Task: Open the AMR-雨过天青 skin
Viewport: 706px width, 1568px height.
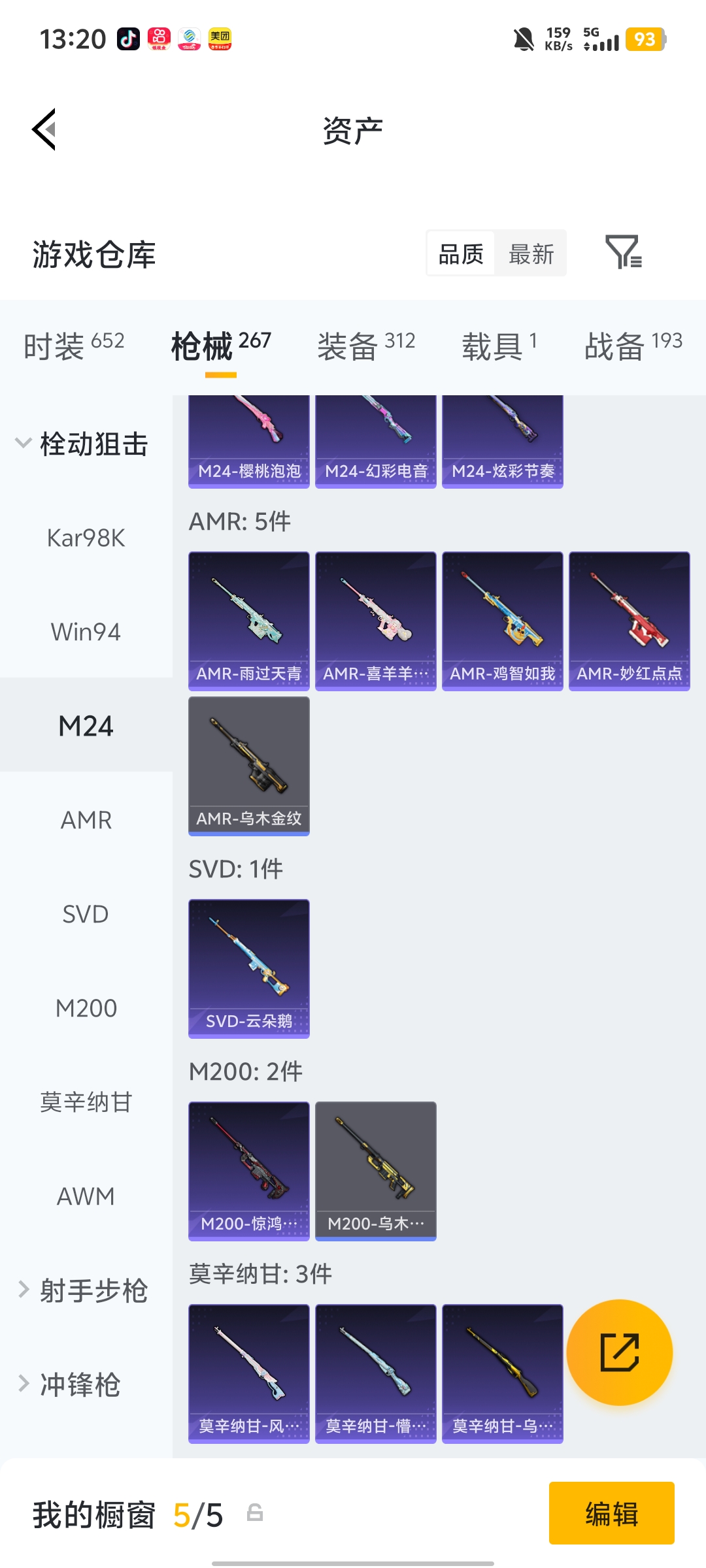Action: pos(249,621)
